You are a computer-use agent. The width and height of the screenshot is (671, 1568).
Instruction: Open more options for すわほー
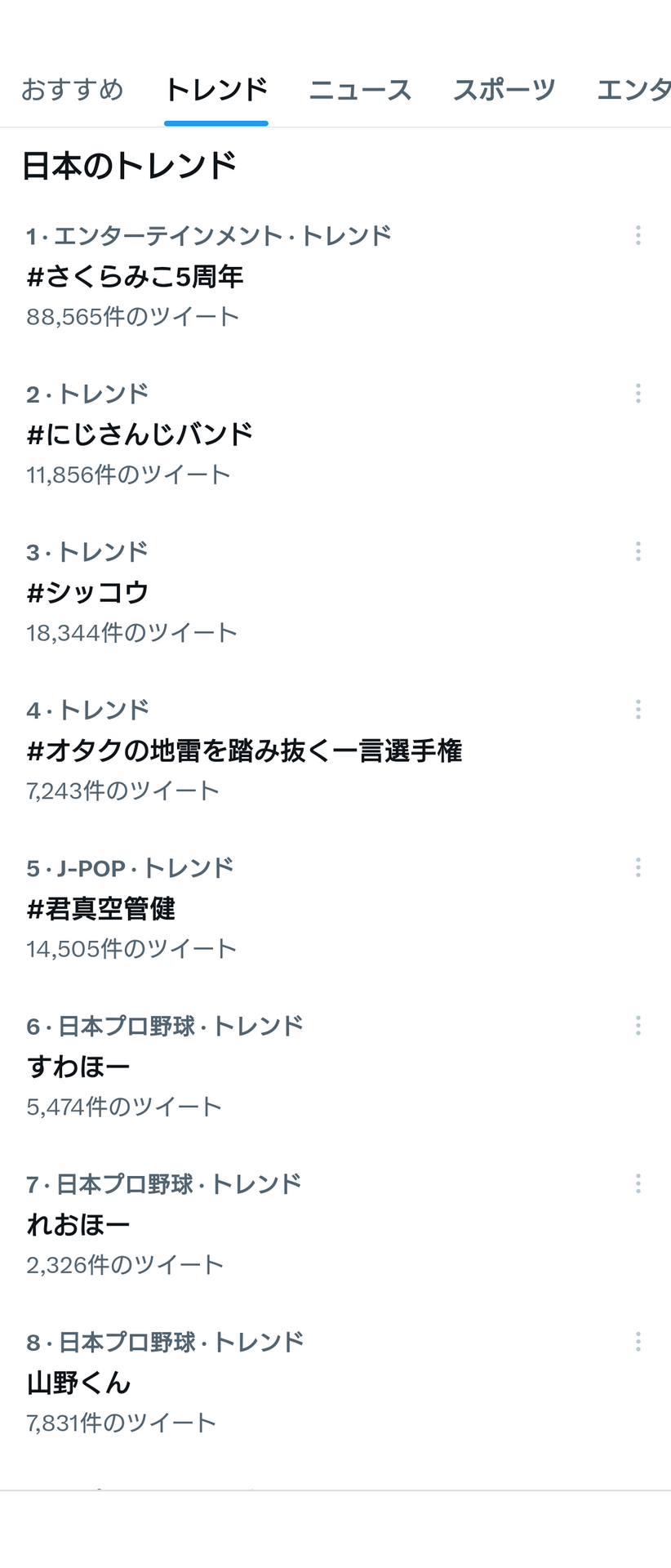pos(638,1026)
